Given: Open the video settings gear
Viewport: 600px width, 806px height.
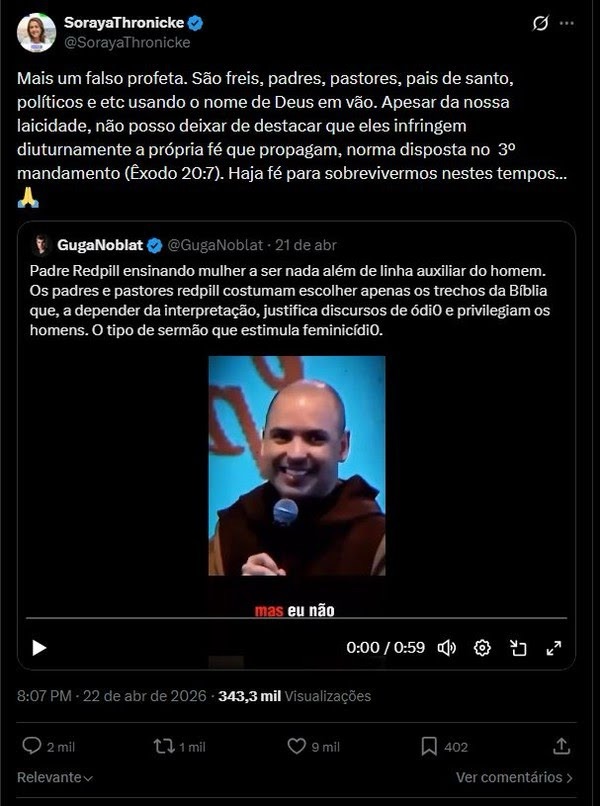Looking at the screenshot, I should click(x=482, y=647).
